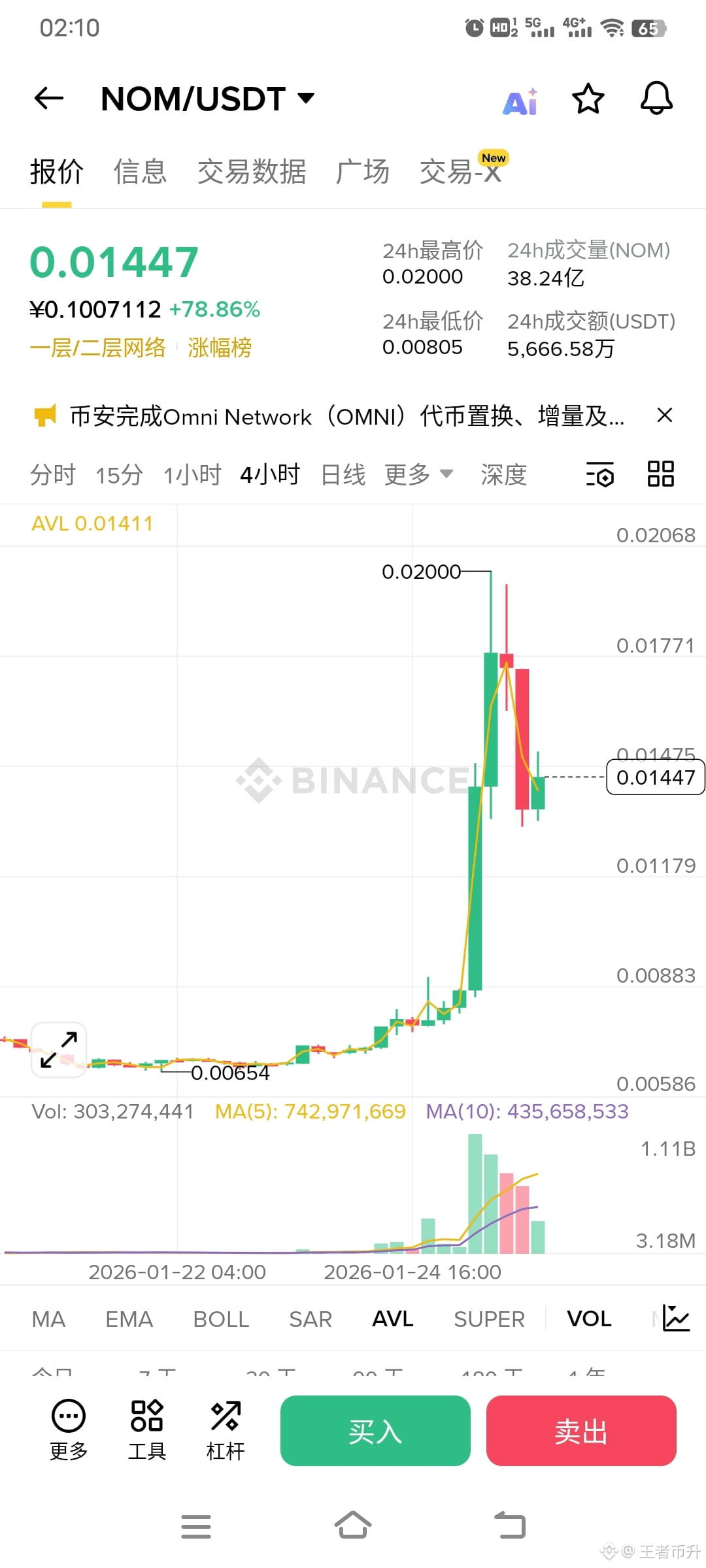Dismiss the Omni Network announcement banner
The height and width of the screenshot is (1568, 706).
(x=664, y=416)
